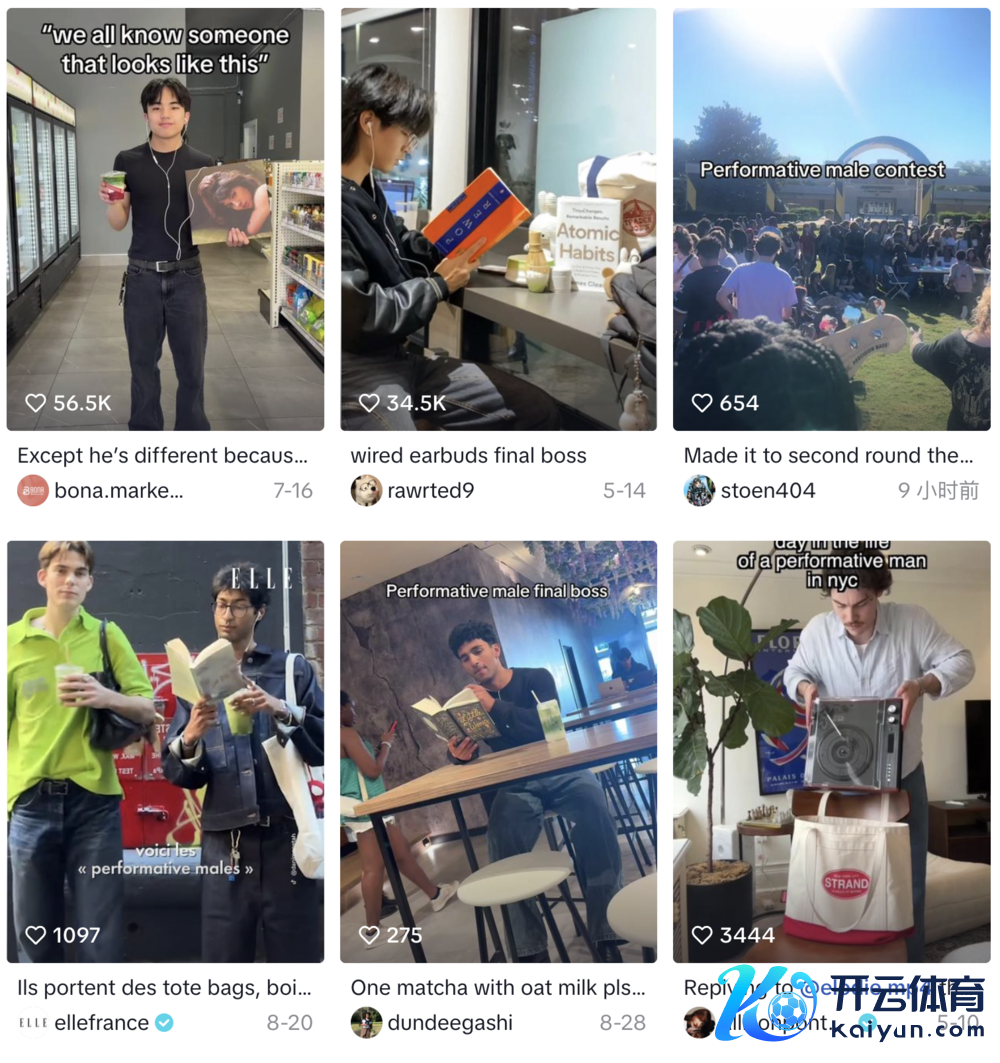Open the "we all know someone" video

pos(165,220)
